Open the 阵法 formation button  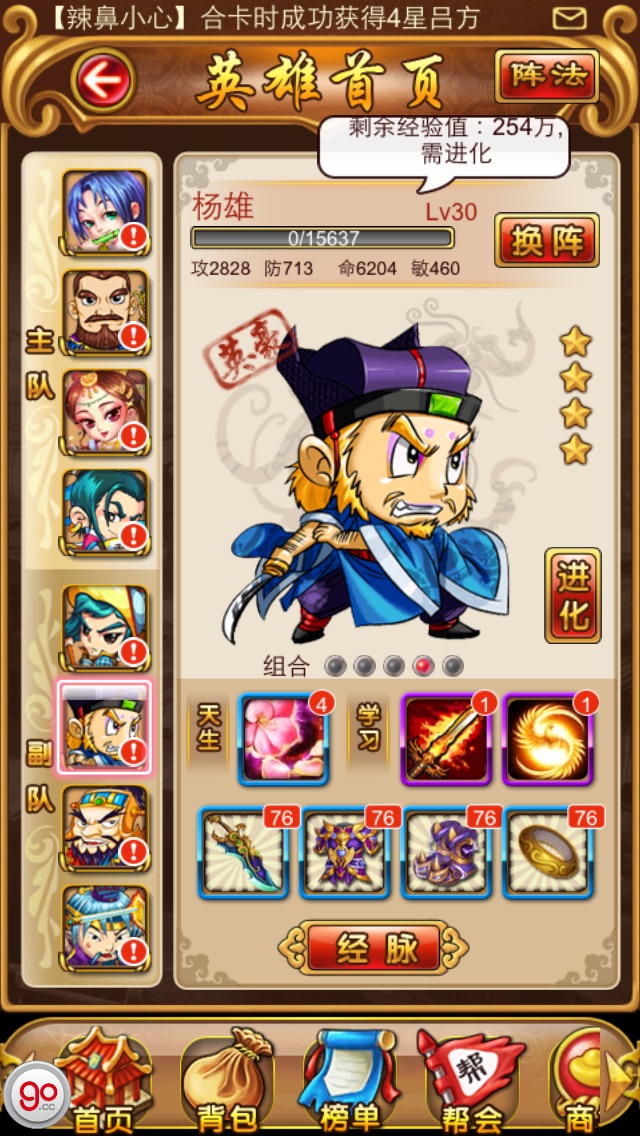click(547, 75)
